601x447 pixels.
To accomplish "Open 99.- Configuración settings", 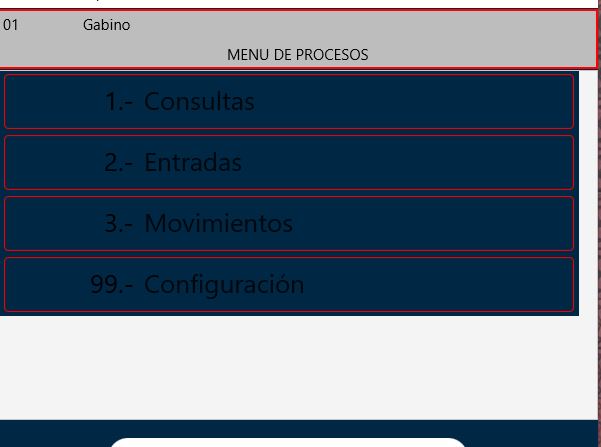I will pyautogui.click(x=289, y=284).
